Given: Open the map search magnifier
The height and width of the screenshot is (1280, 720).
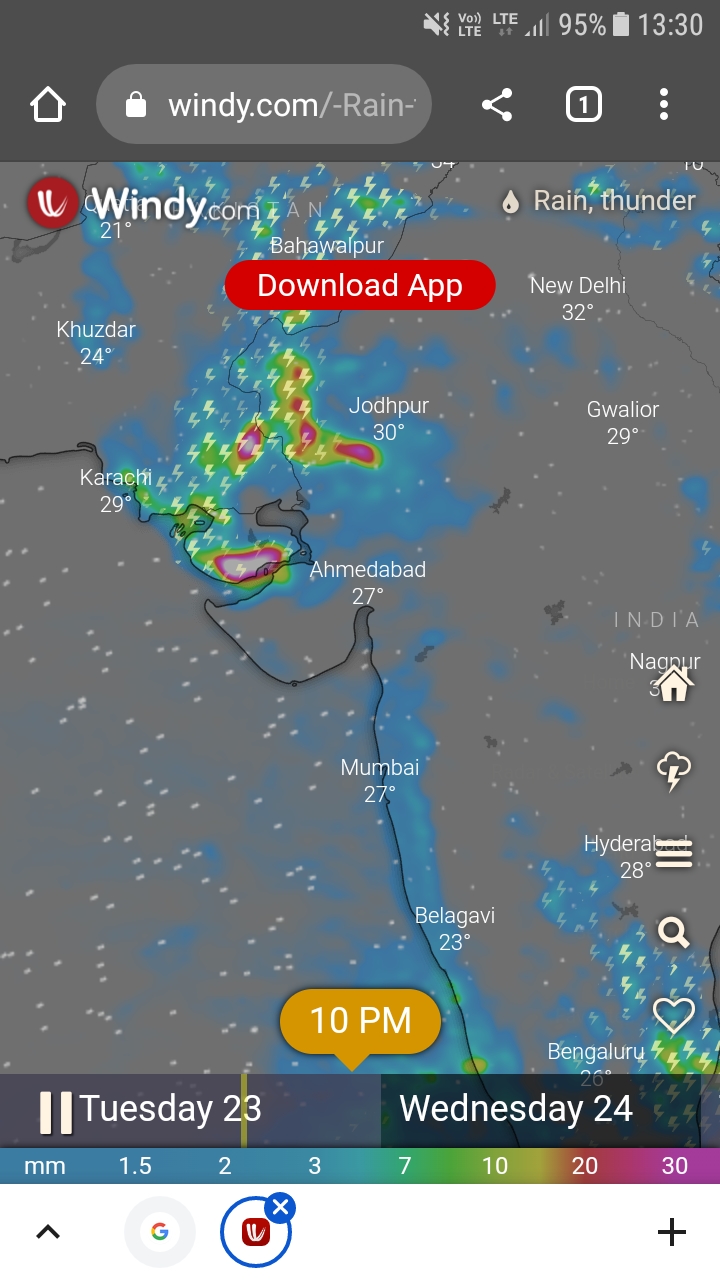Looking at the screenshot, I should coord(673,933).
